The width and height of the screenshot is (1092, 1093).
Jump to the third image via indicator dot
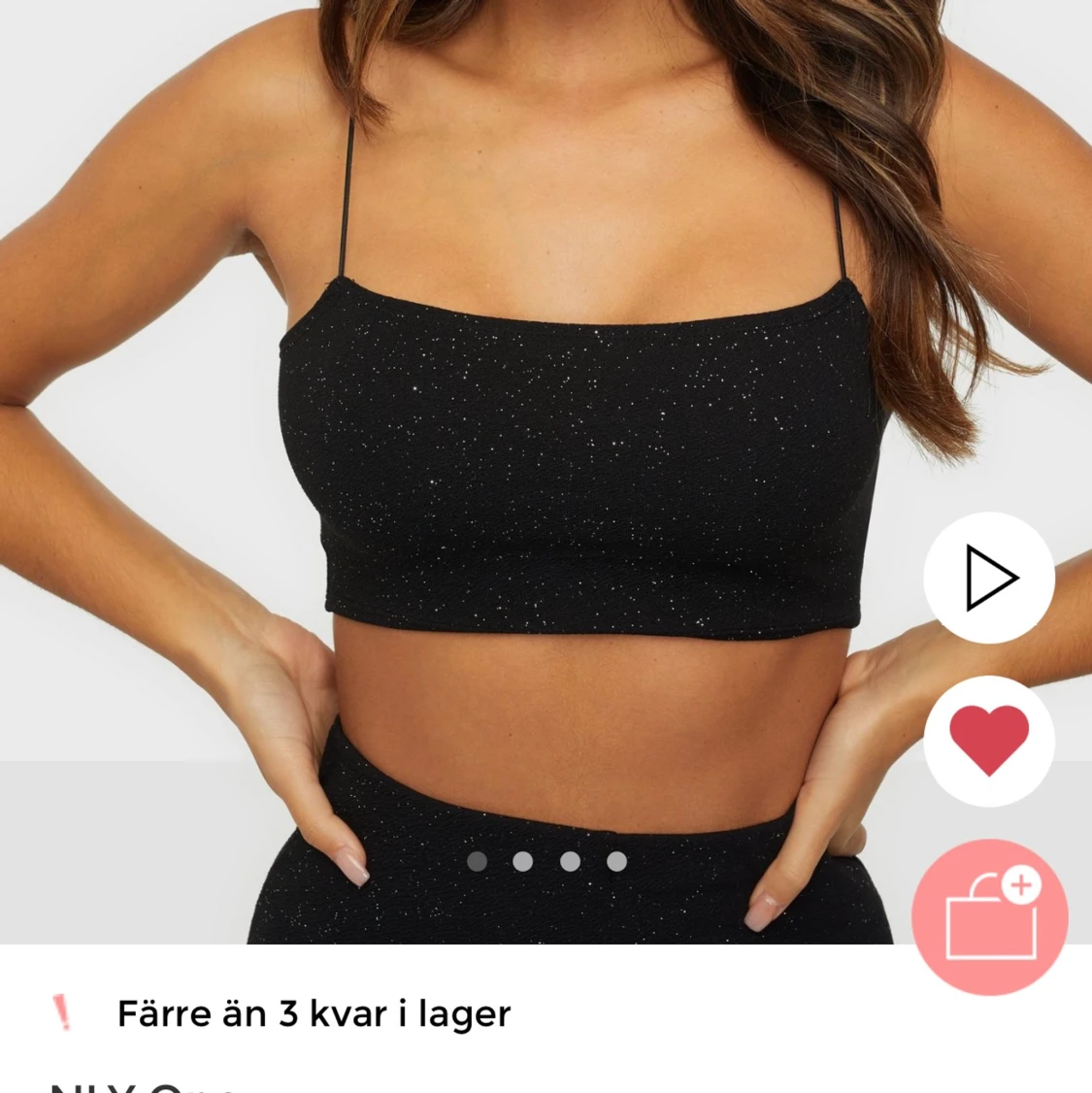point(571,861)
